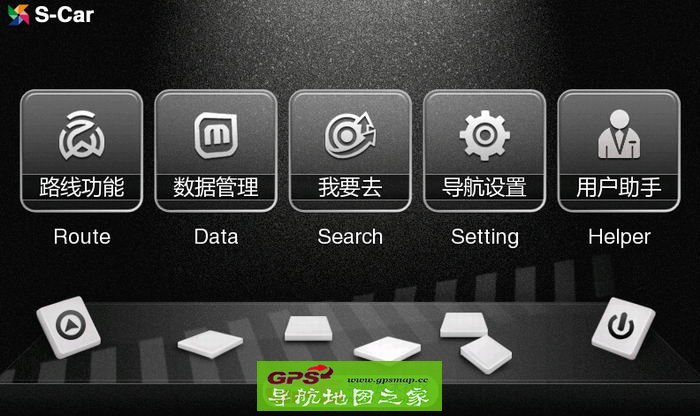Select the Search destination tile
The width and height of the screenshot is (700, 416).
click(x=350, y=151)
